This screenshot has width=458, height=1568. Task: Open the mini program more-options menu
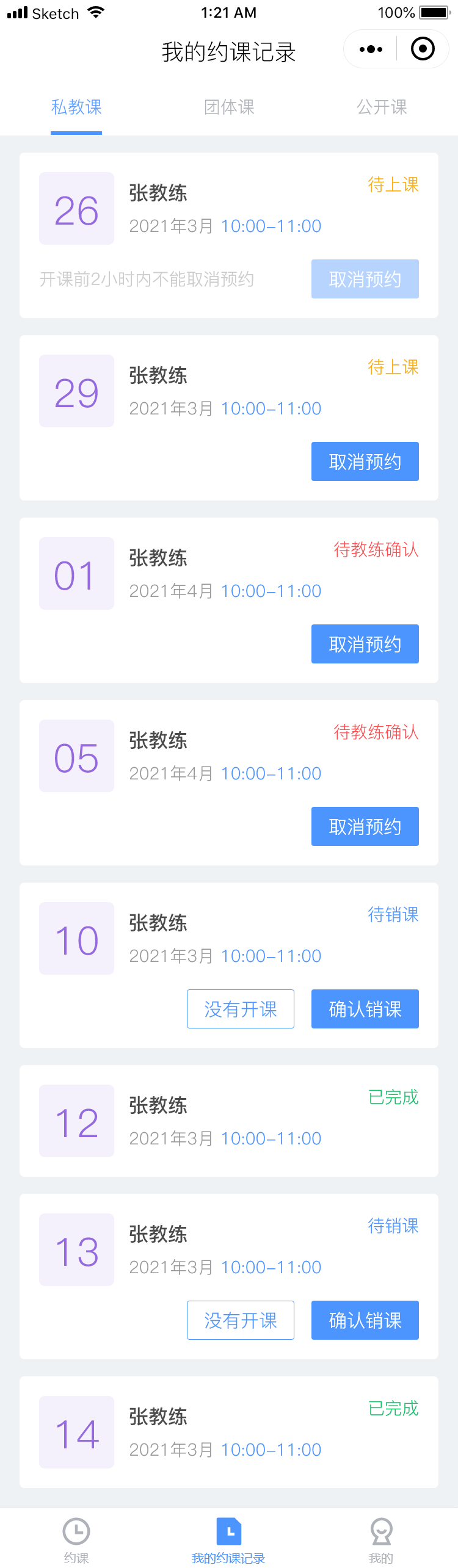(x=371, y=49)
